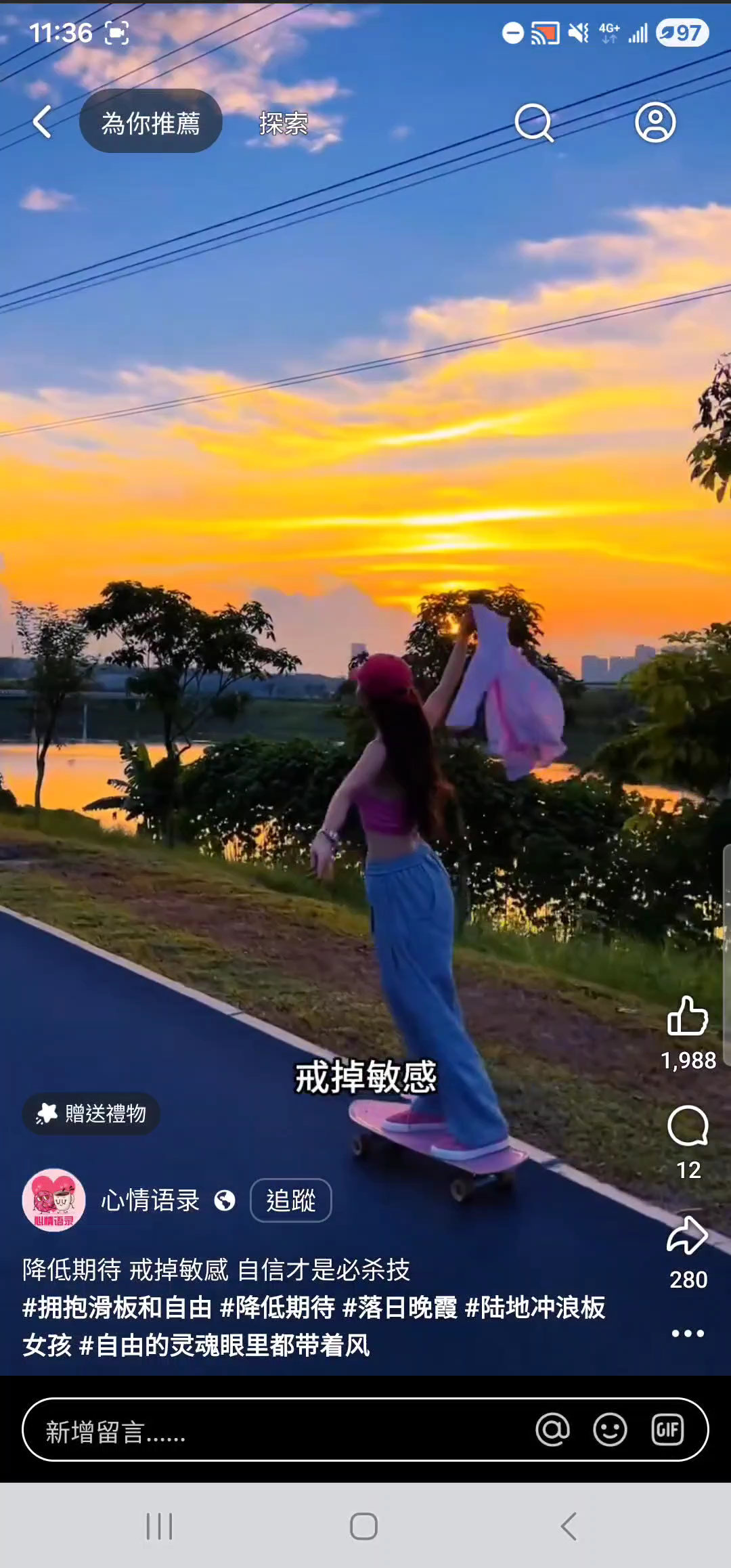731x1568 pixels.
Task: Open the comments bubble icon
Action: pos(687,1127)
